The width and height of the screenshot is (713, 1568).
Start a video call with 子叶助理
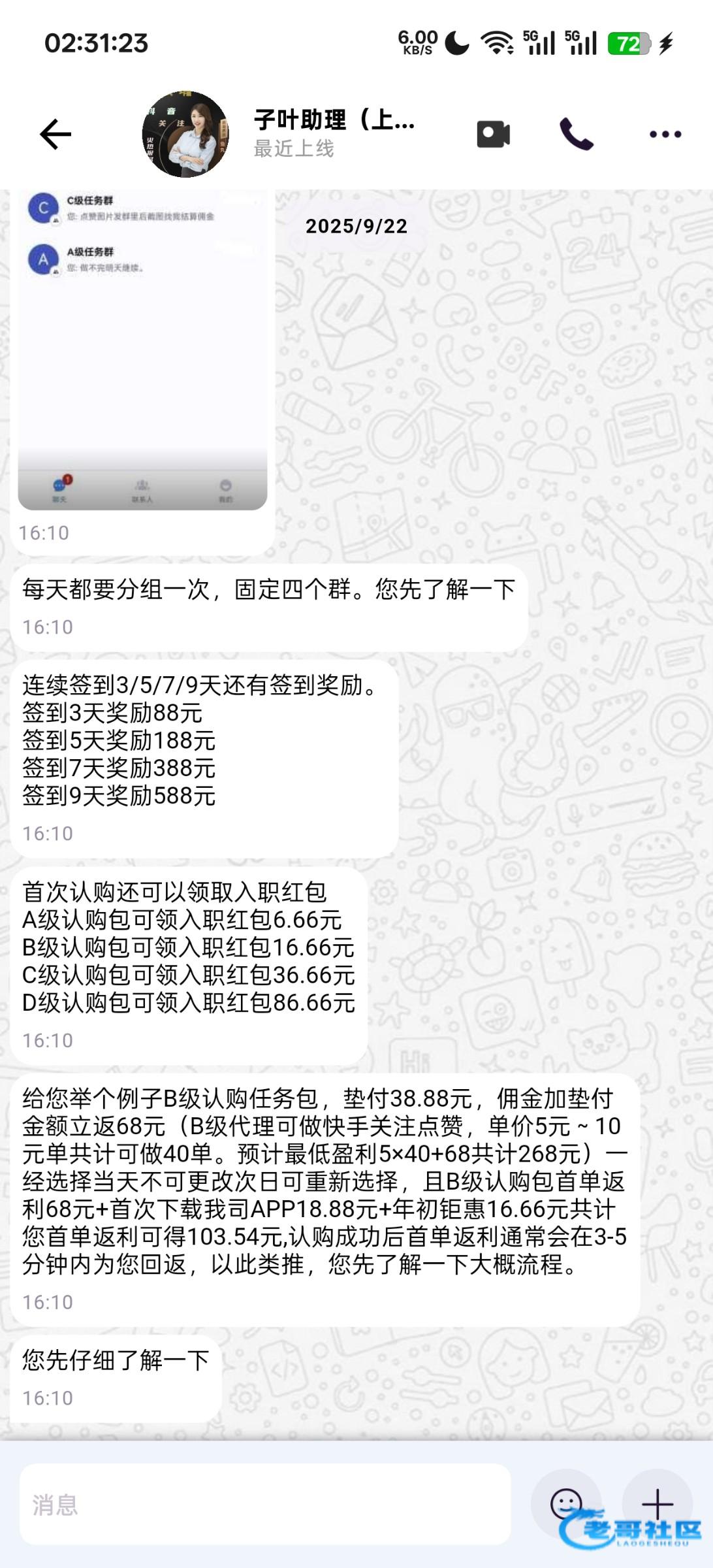pos(493,135)
